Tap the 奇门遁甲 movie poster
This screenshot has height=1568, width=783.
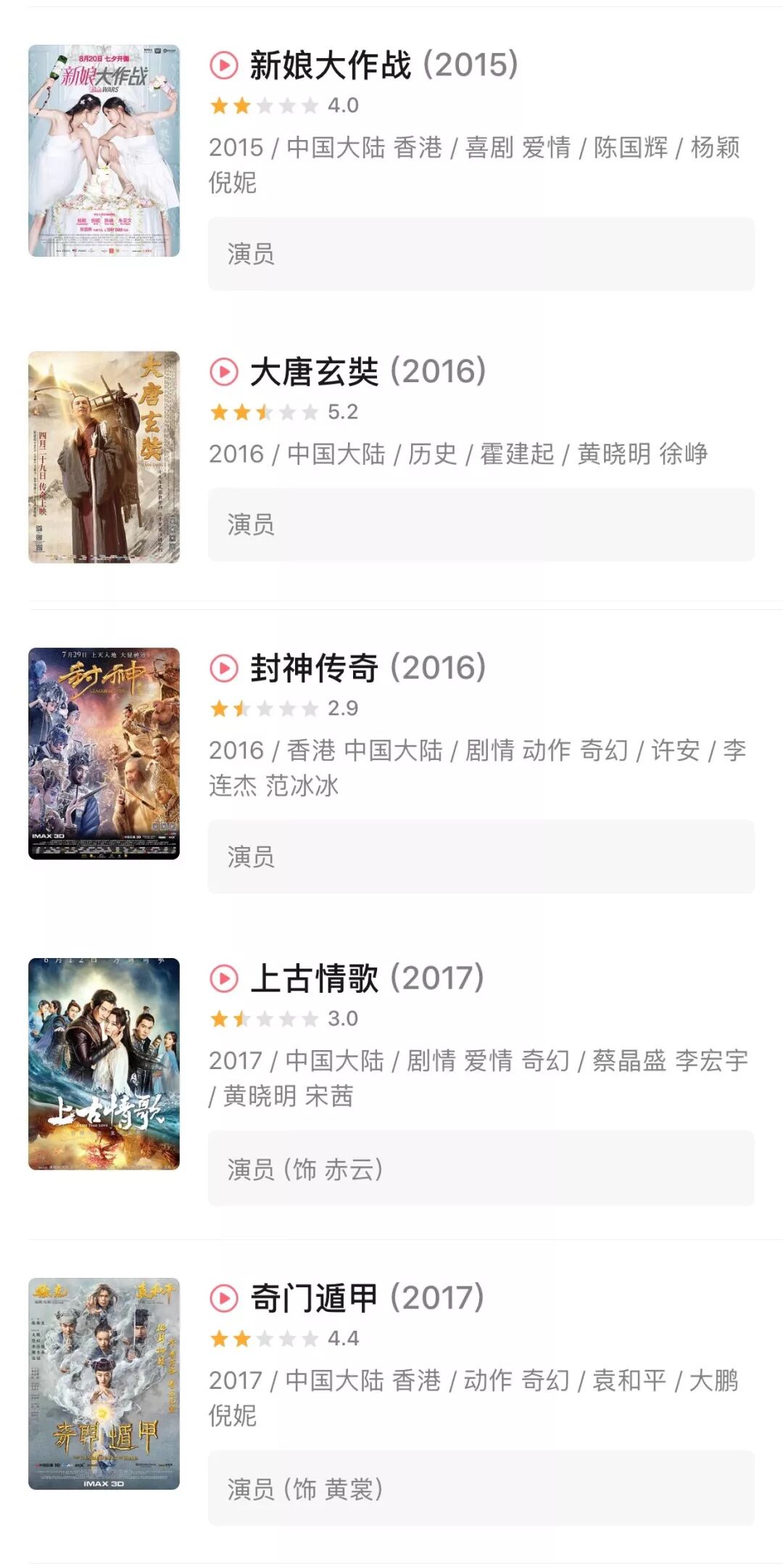coord(104,1384)
